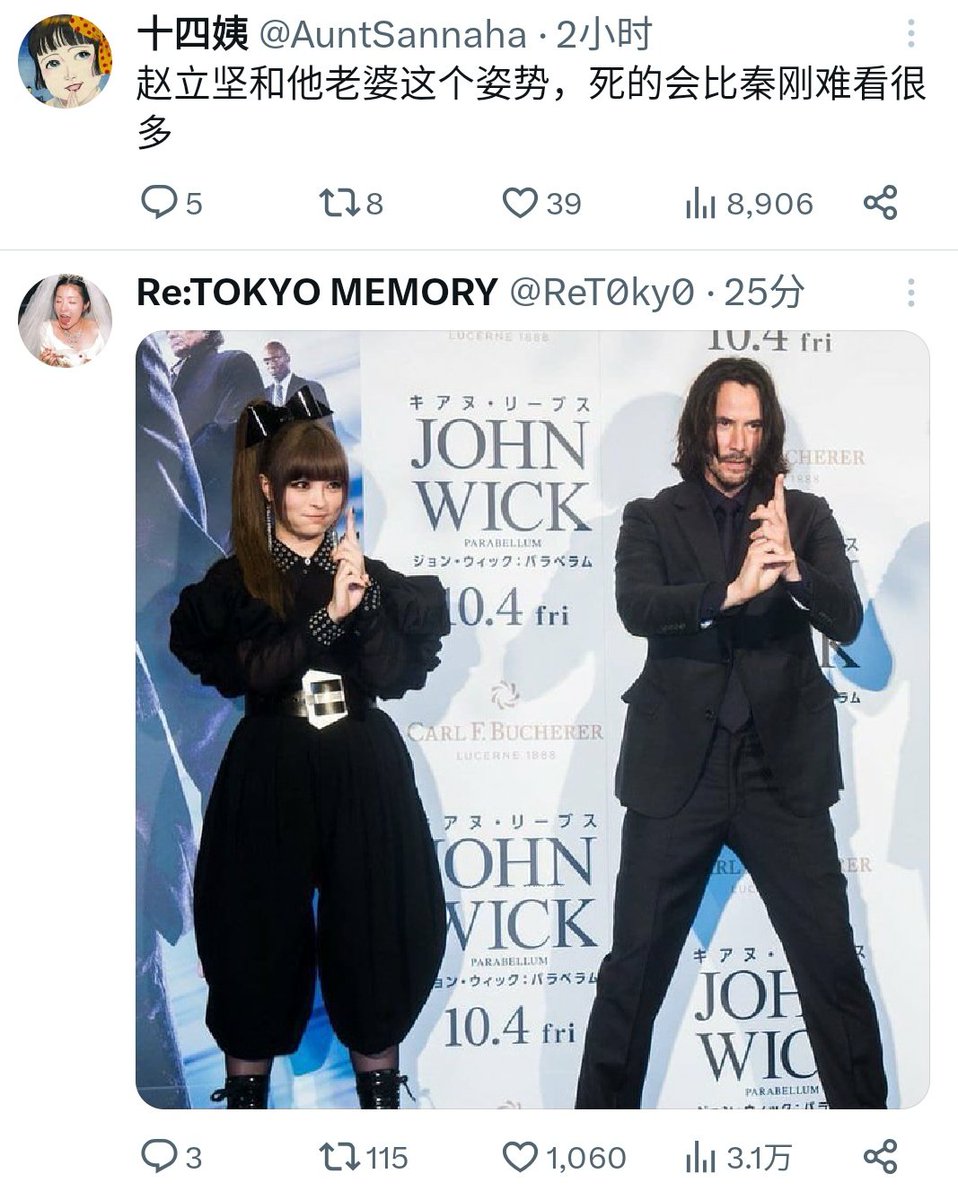
Task: Open overflow menu on 十四姨's tweet
Action: pos(911,34)
